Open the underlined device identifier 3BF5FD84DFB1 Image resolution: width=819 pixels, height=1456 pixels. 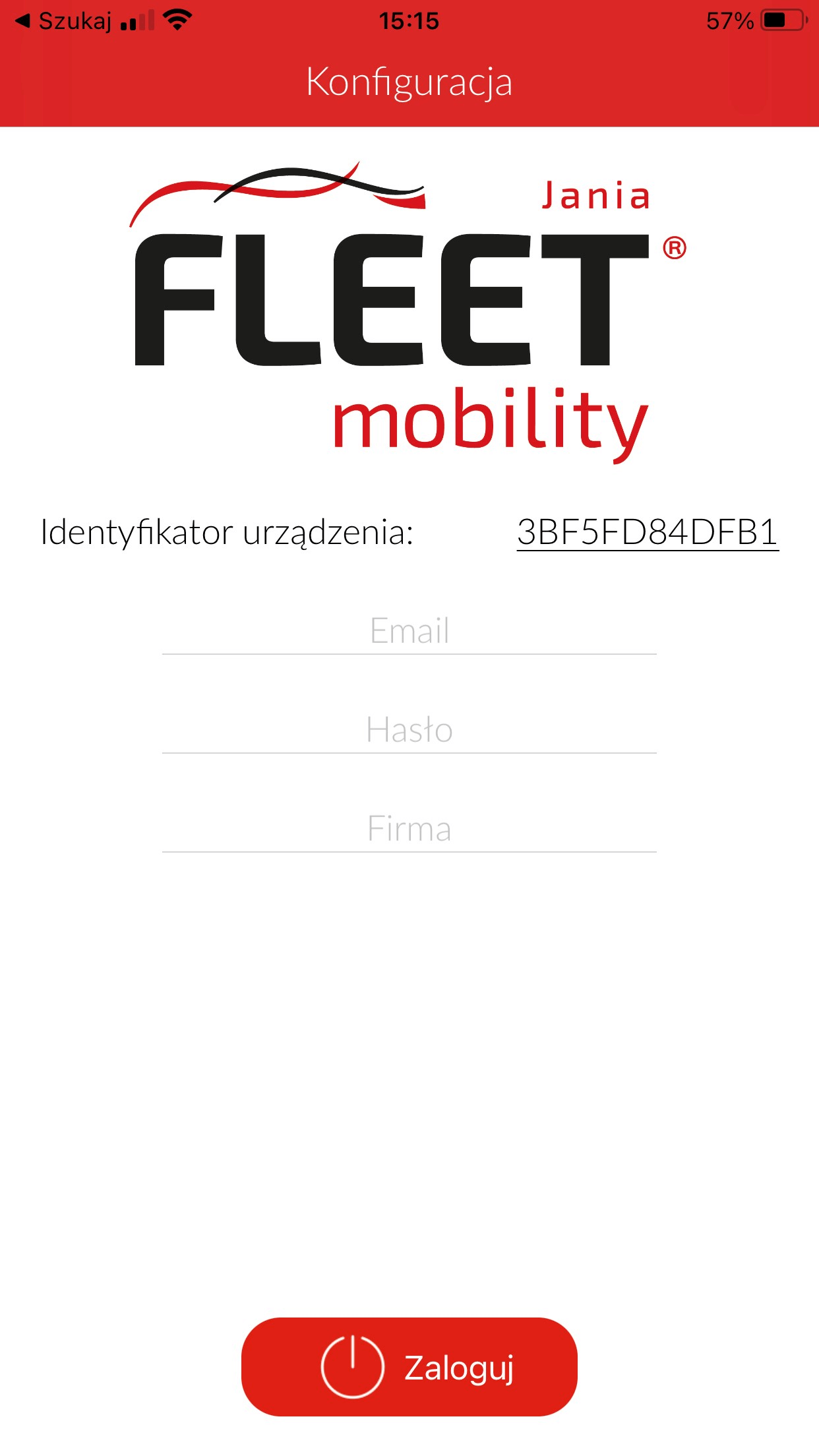(647, 531)
